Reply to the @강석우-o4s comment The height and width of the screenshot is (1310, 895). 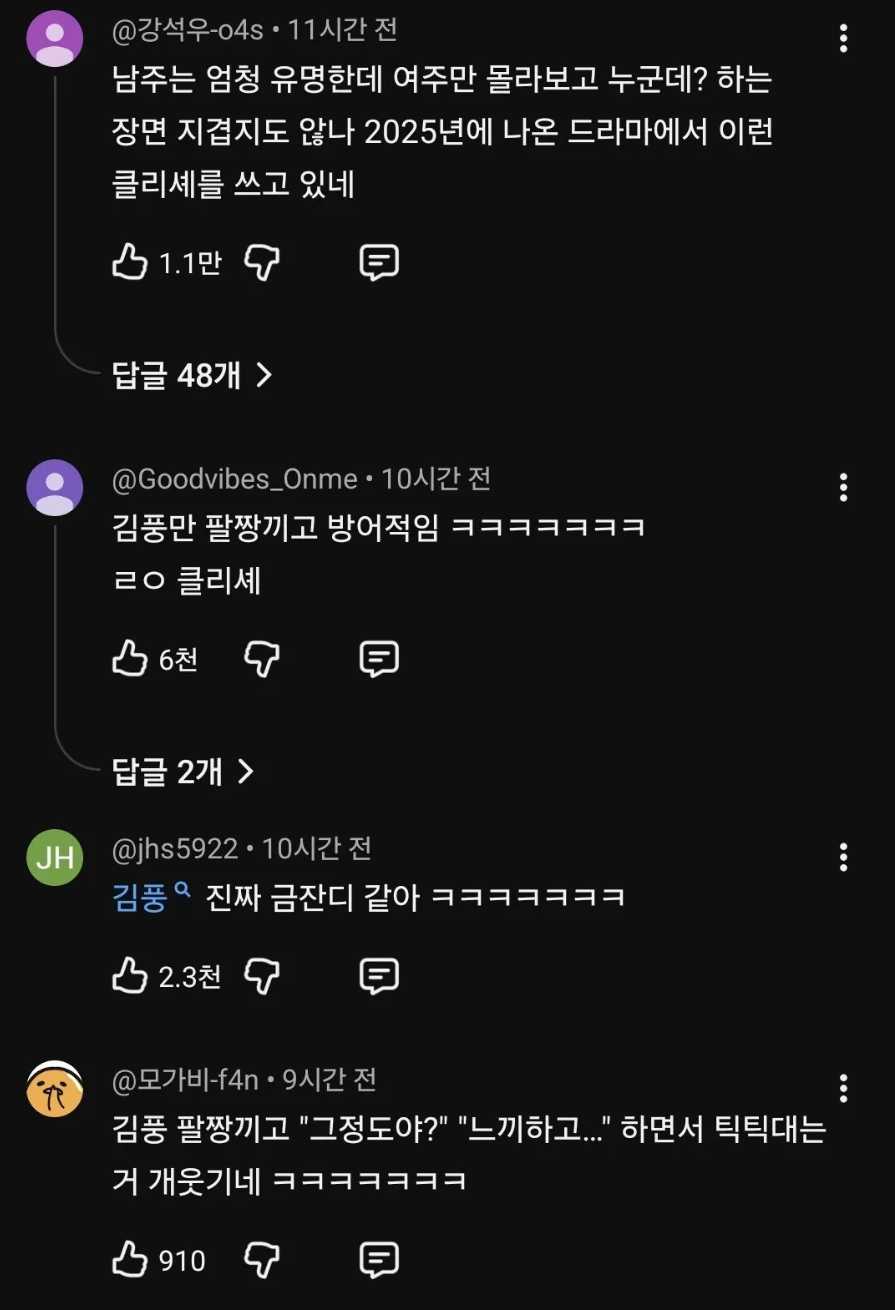tap(379, 263)
